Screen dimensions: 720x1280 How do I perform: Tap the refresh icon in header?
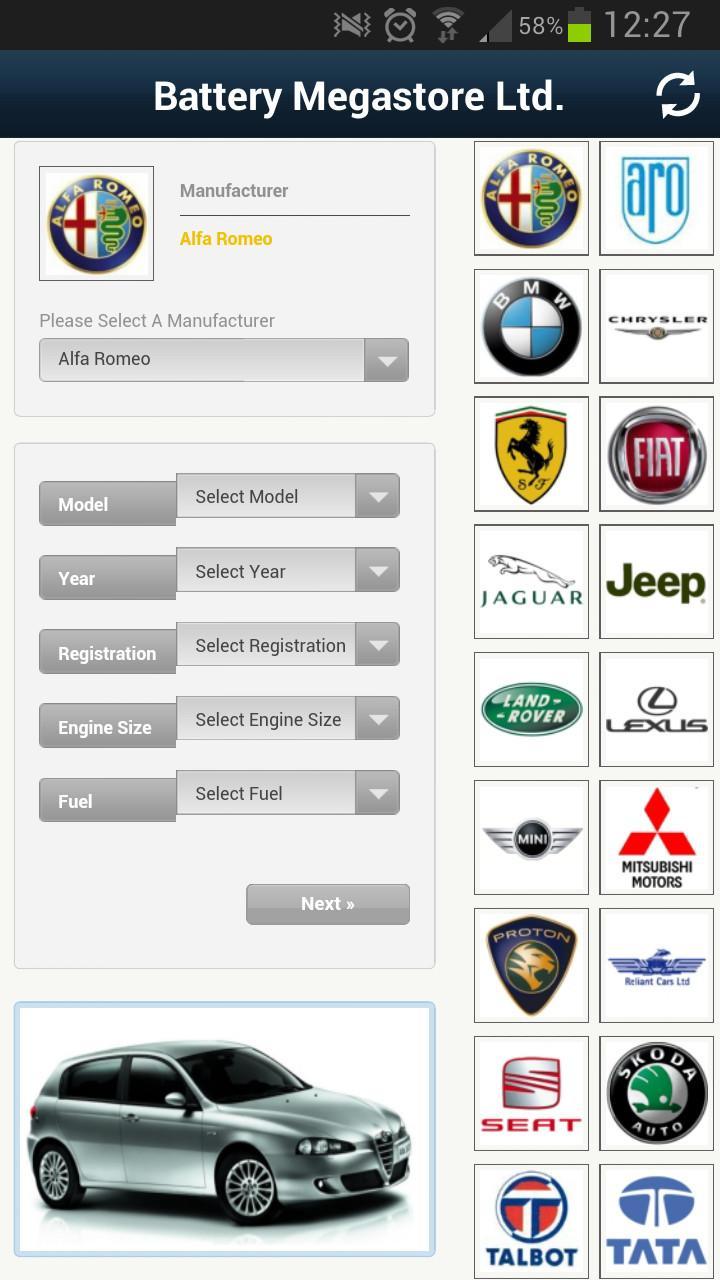point(677,96)
